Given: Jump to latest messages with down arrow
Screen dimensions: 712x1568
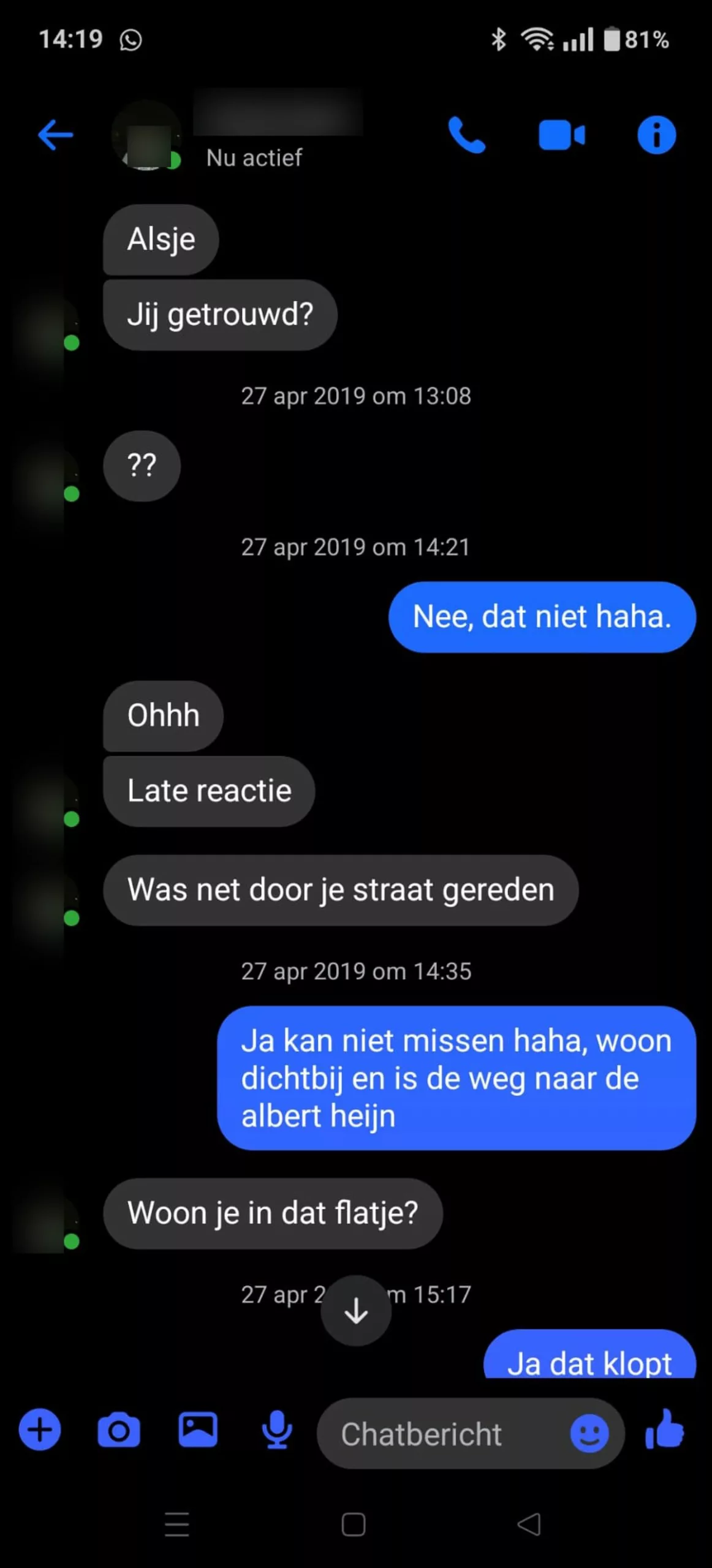Looking at the screenshot, I should [x=356, y=1310].
